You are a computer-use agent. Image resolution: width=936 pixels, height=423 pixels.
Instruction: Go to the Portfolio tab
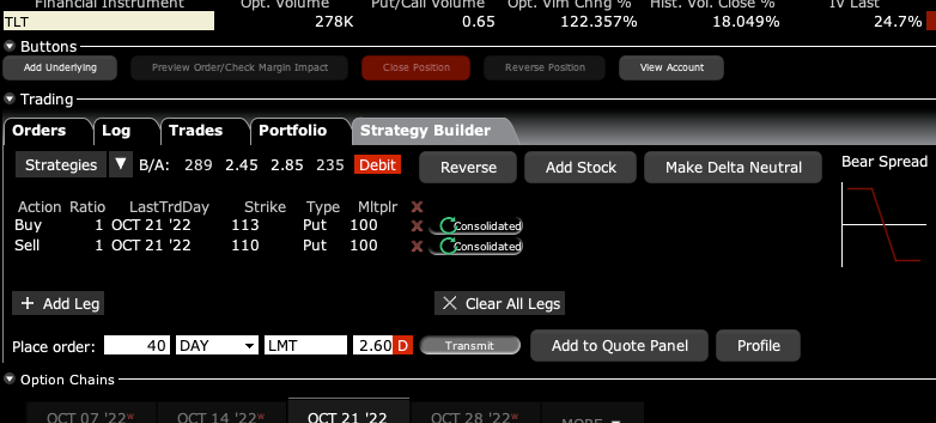click(292, 131)
